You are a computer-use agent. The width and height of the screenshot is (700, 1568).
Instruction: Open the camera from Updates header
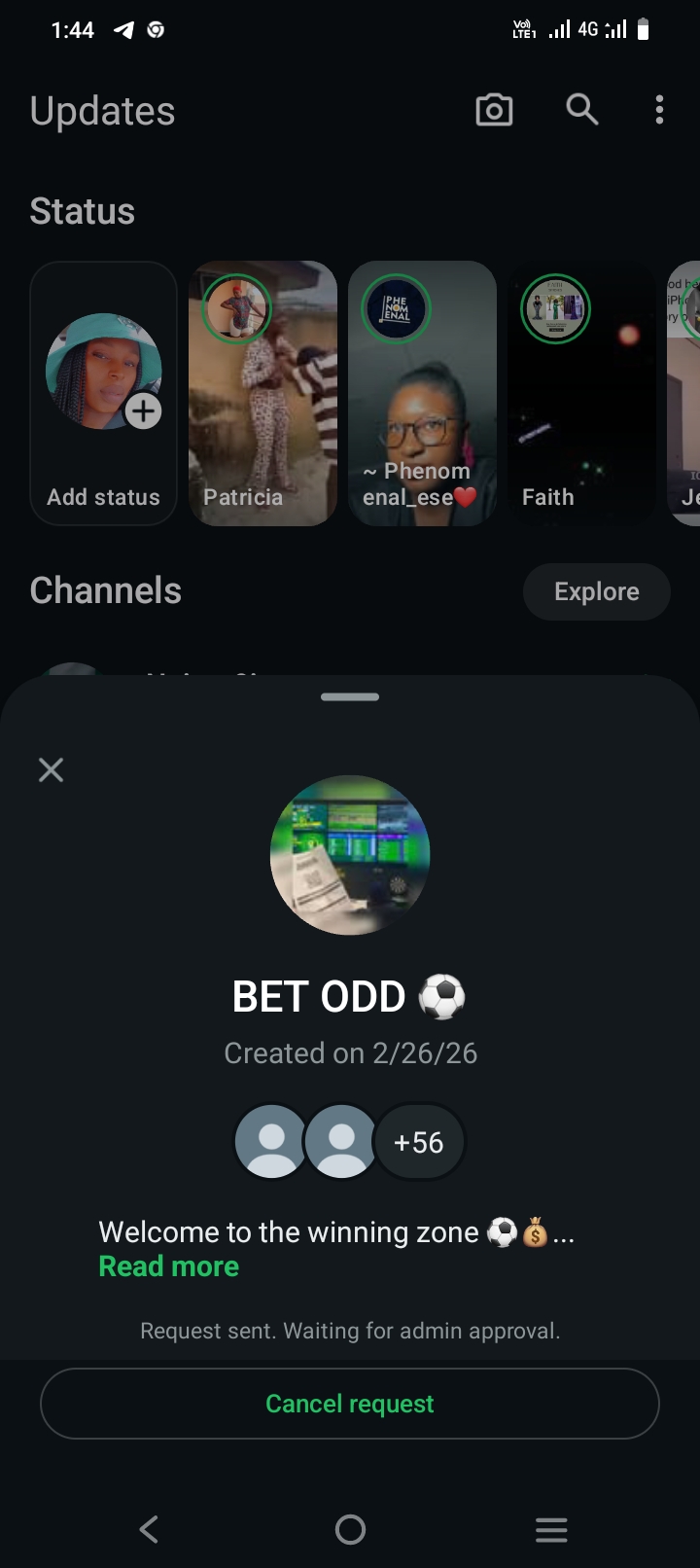click(x=494, y=110)
